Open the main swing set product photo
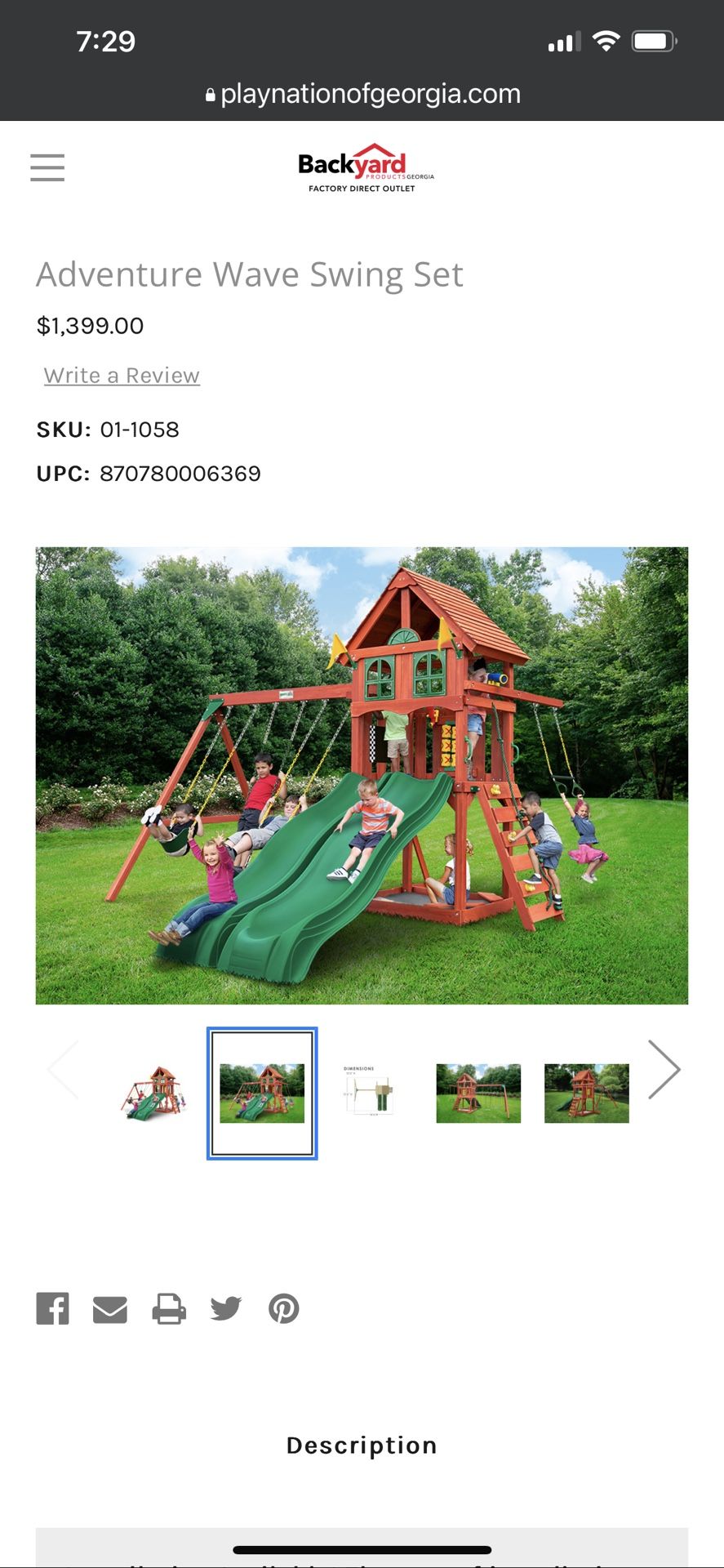This screenshot has width=724, height=1568. tap(362, 775)
